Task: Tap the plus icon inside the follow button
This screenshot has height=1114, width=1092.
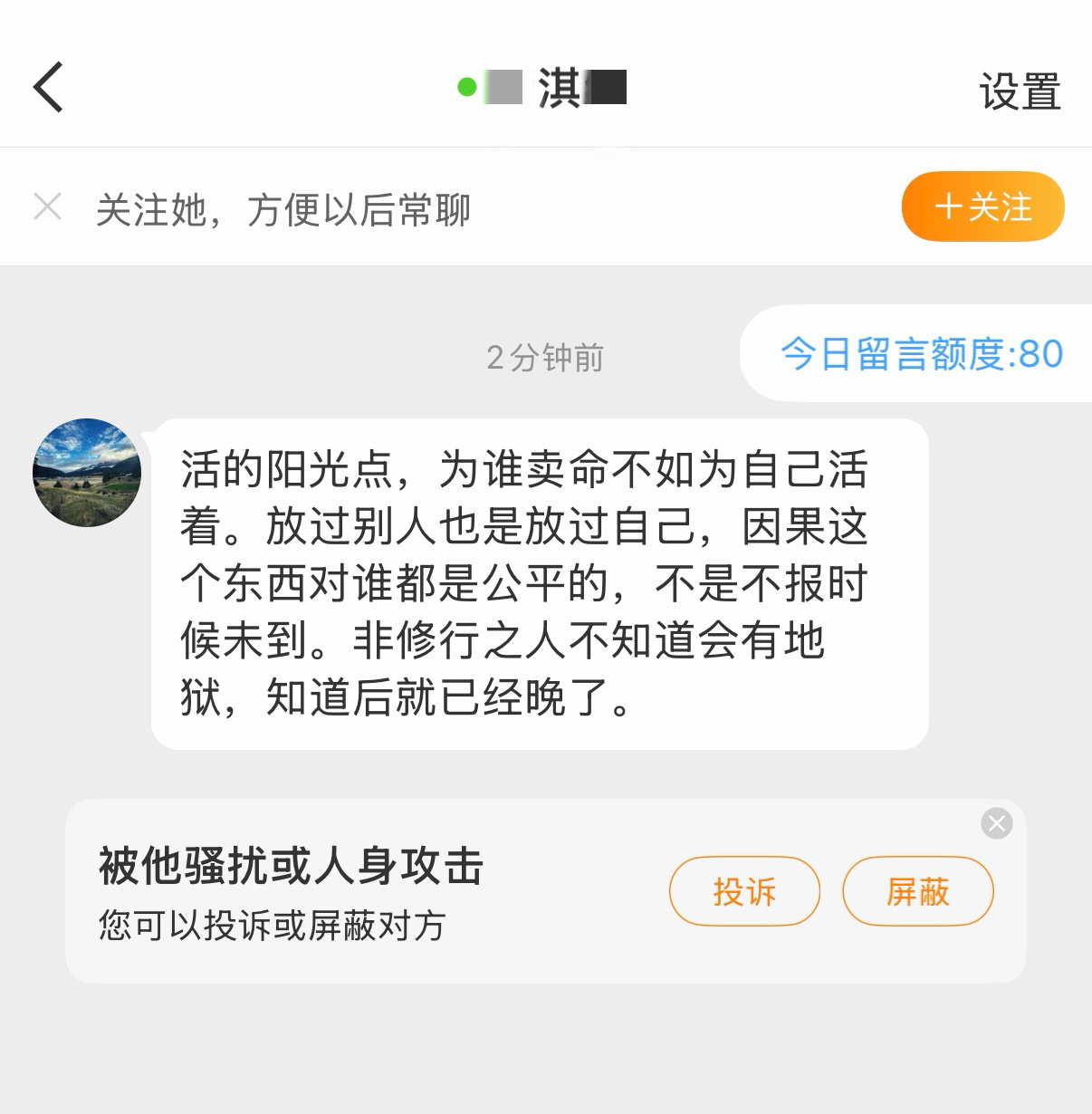Action: (947, 206)
